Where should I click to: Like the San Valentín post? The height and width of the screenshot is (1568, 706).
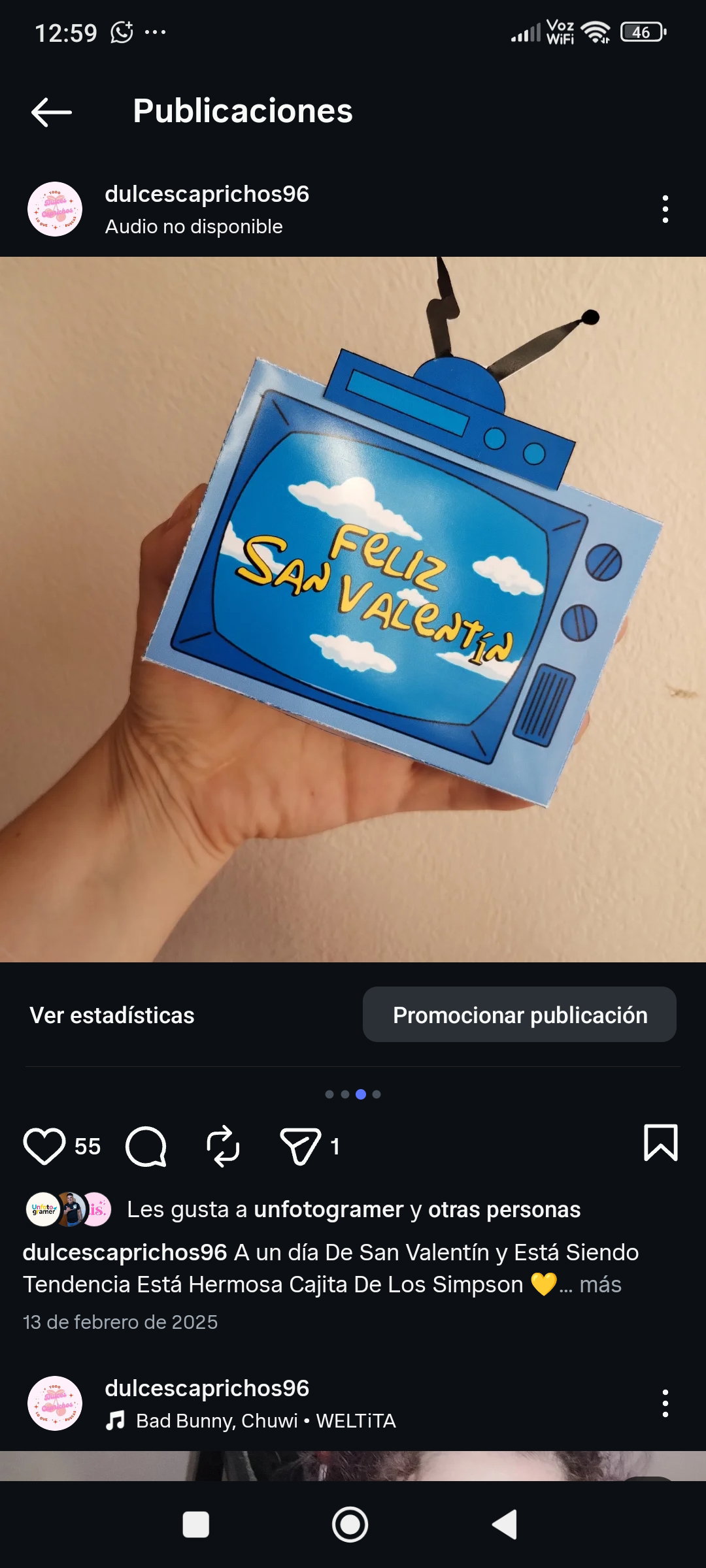[x=44, y=1146]
